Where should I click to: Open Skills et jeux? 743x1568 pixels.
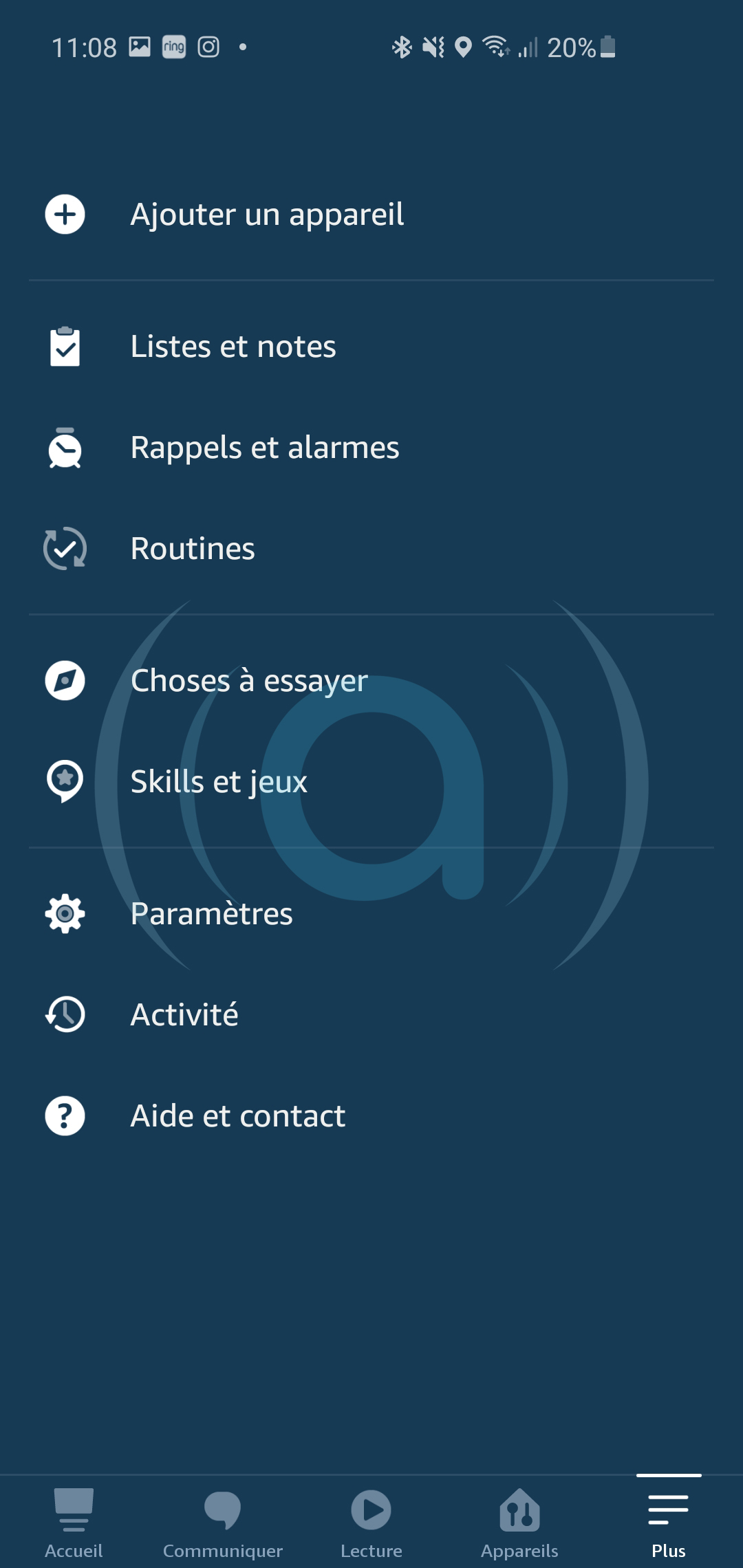point(371,782)
